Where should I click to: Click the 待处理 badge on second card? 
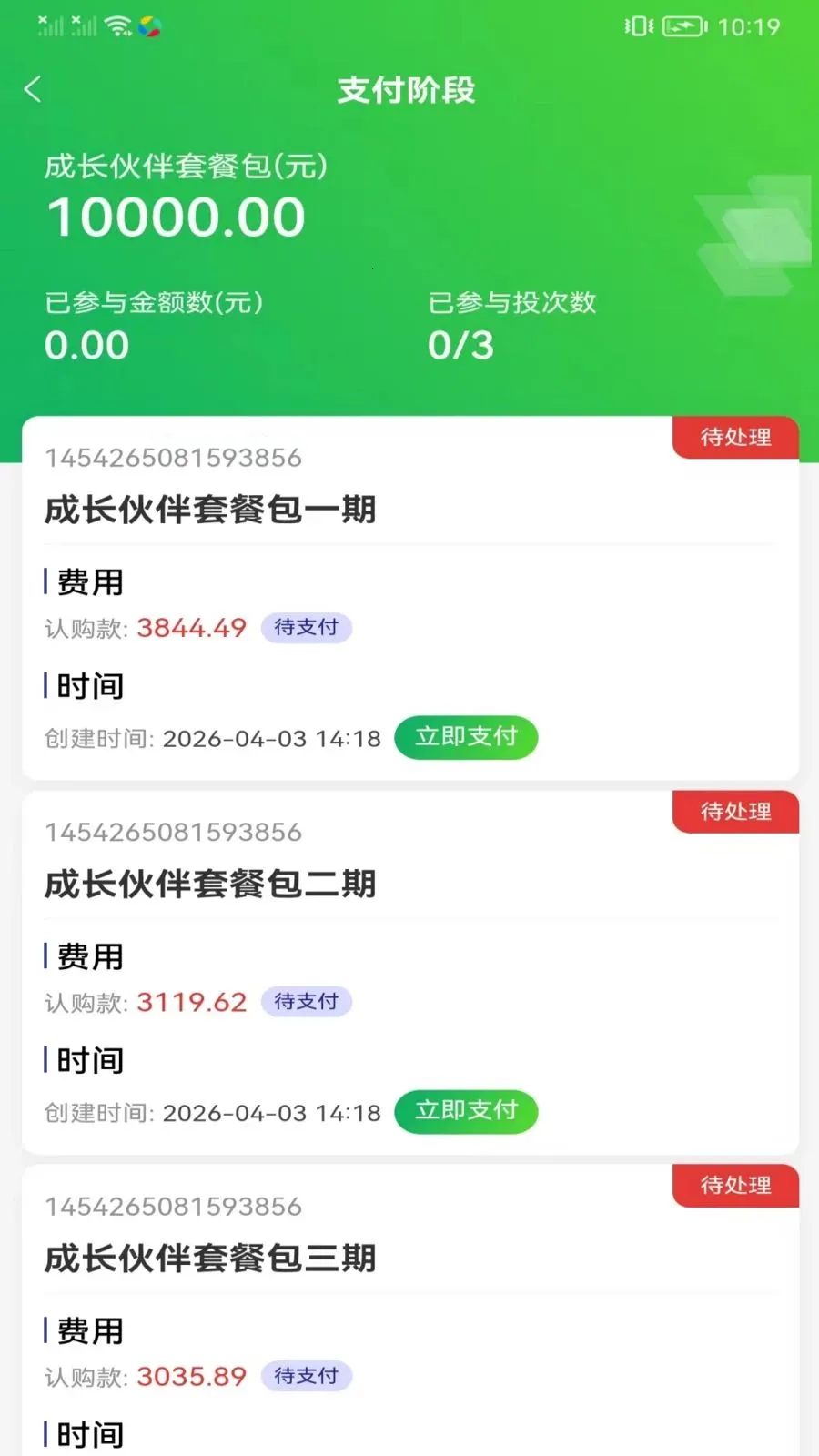[735, 812]
